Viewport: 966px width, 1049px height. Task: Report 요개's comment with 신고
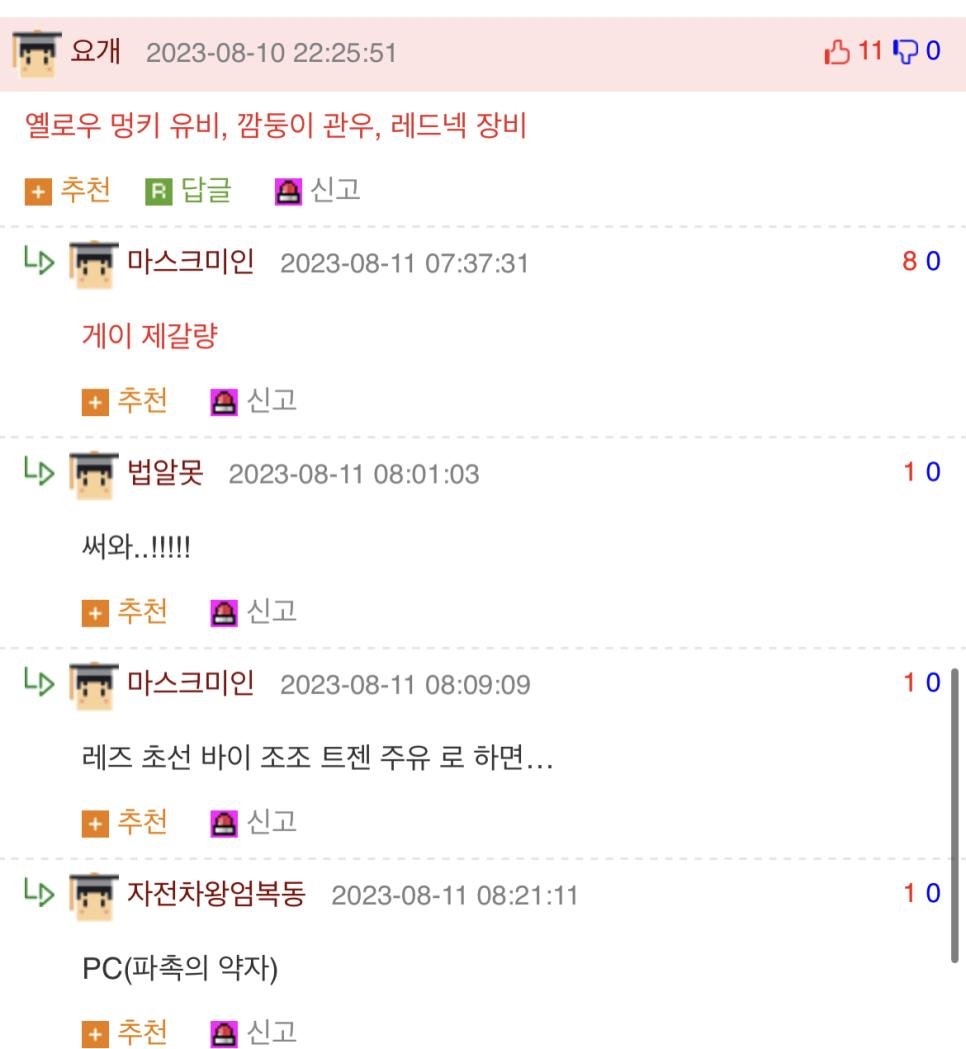click(318, 190)
